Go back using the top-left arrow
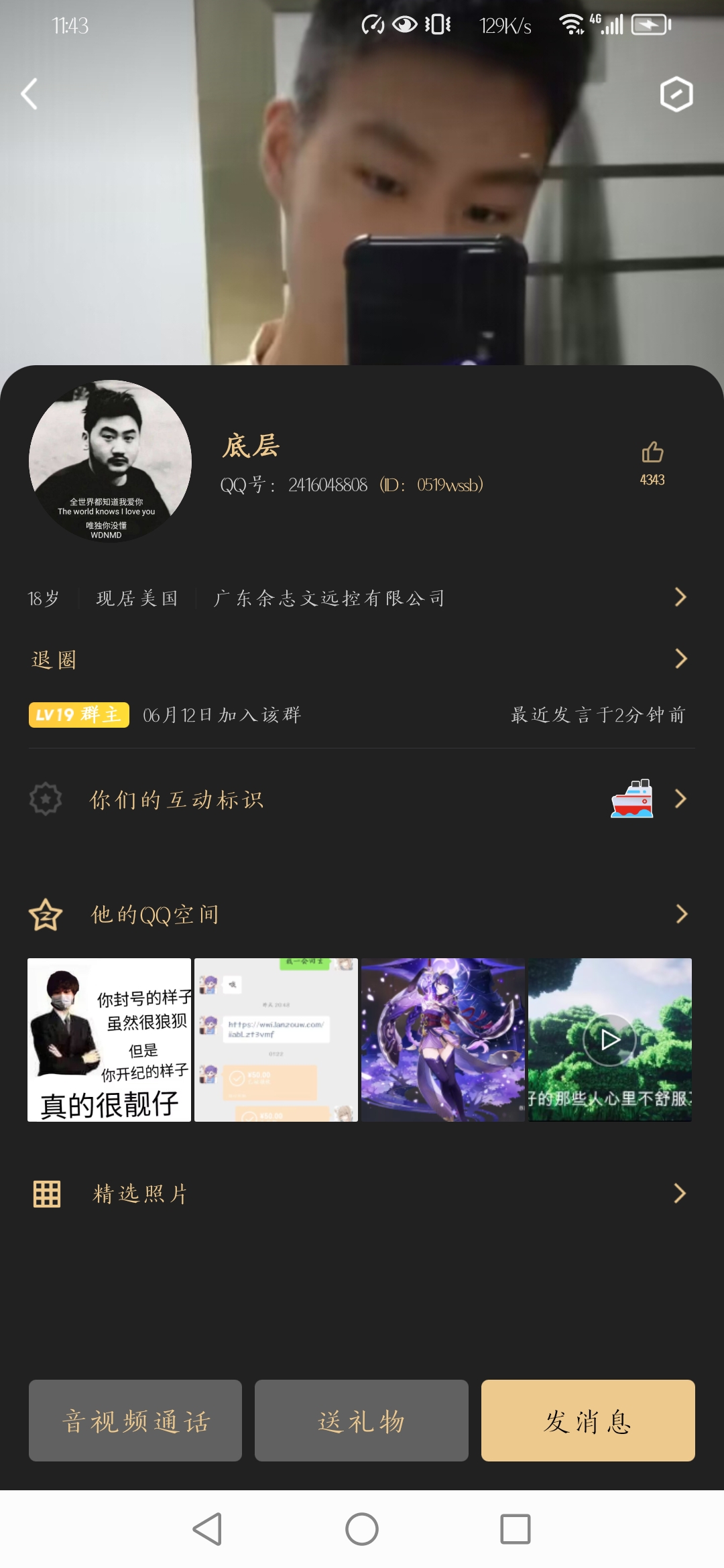The height and width of the screenshot is (1568, 724). 29,94
